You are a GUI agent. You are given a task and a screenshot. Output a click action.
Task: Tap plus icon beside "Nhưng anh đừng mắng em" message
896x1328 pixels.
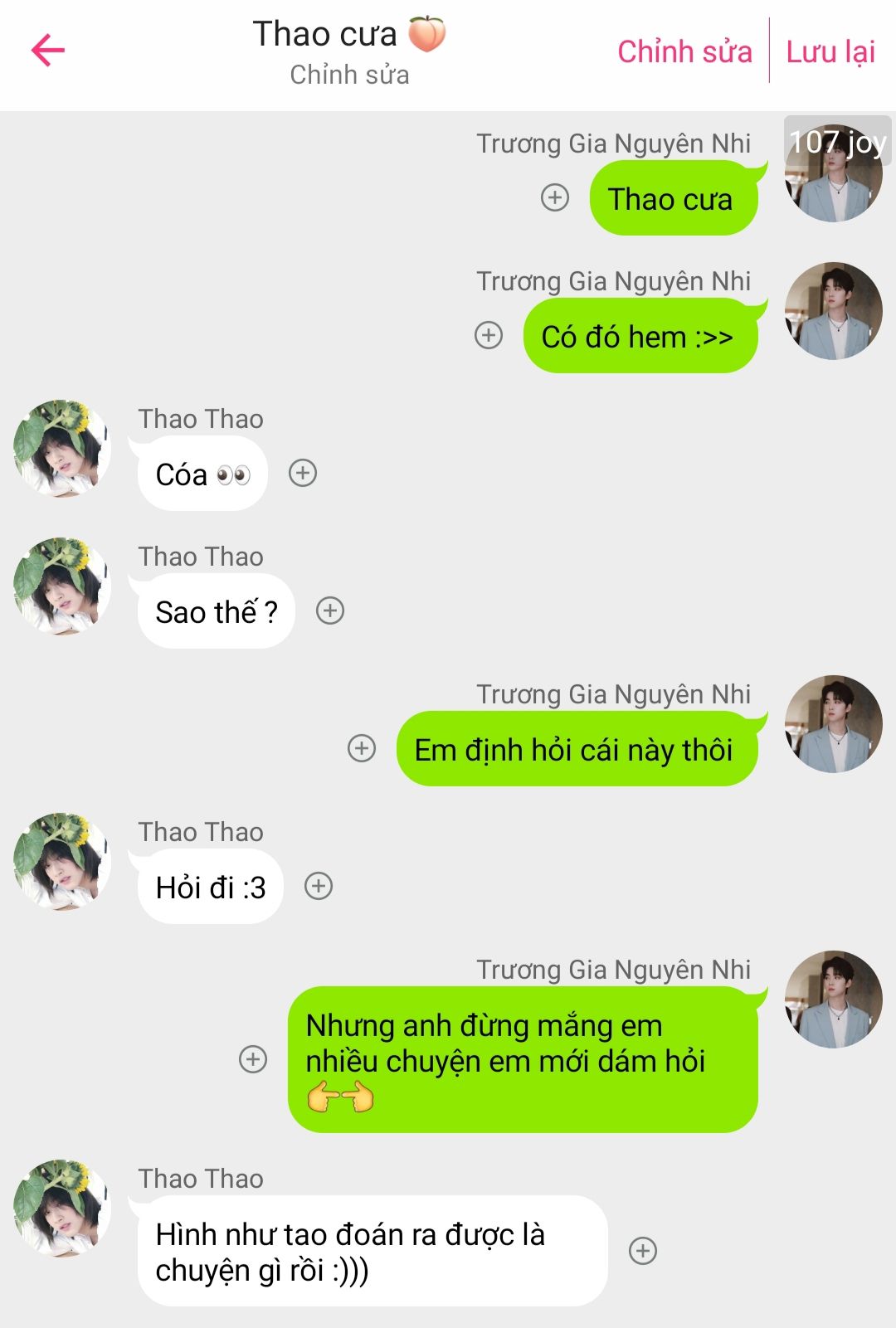click(253, 1059)
